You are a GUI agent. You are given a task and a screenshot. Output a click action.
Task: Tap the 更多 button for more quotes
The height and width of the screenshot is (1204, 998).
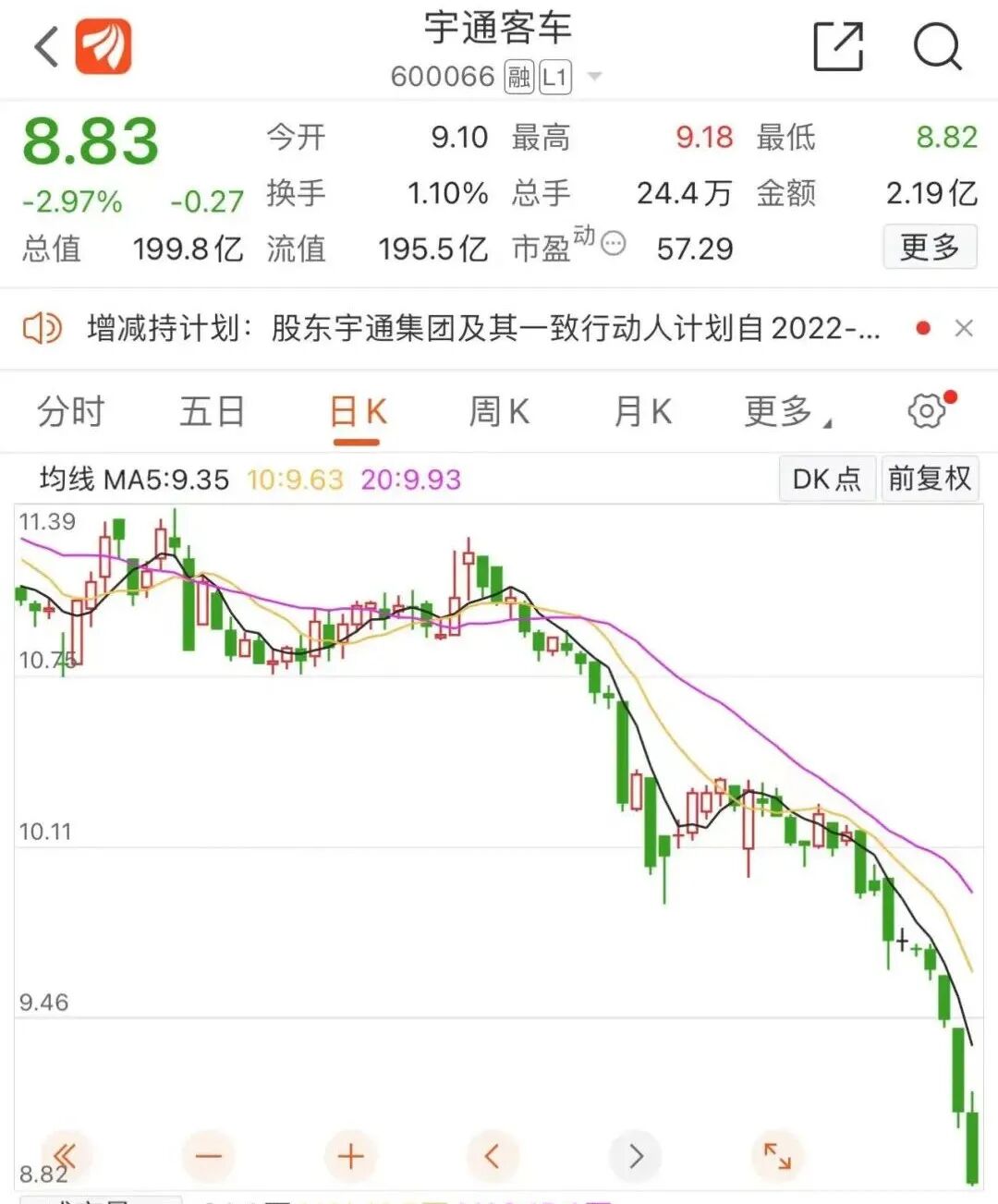point(930,247)
